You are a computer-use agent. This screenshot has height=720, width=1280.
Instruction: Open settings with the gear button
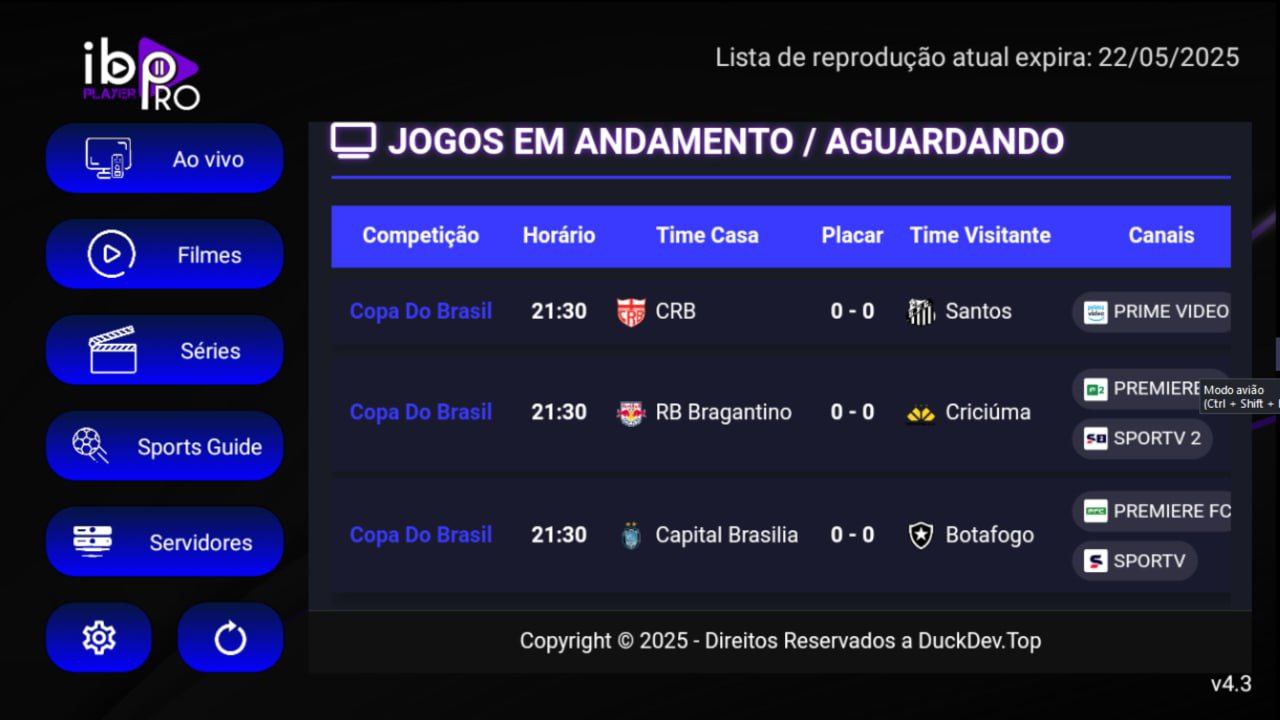pos(98,638)
